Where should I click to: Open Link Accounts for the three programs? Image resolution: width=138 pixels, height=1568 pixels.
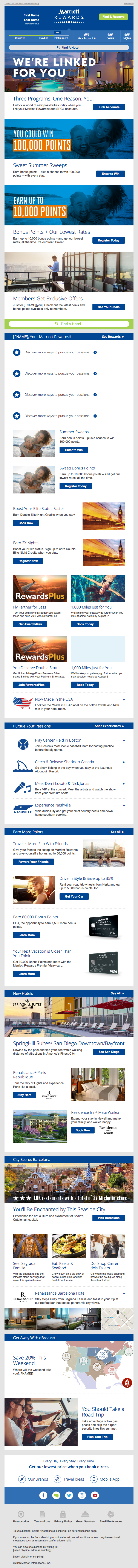tap(109, 107)
